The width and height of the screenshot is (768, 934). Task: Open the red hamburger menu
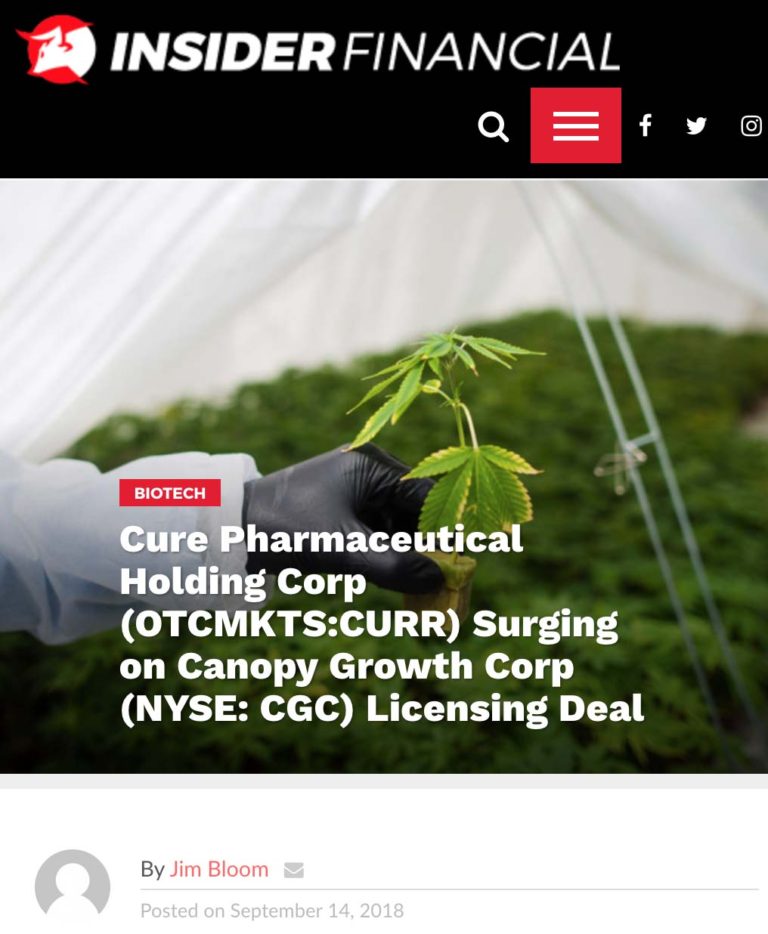pos(575,126)
